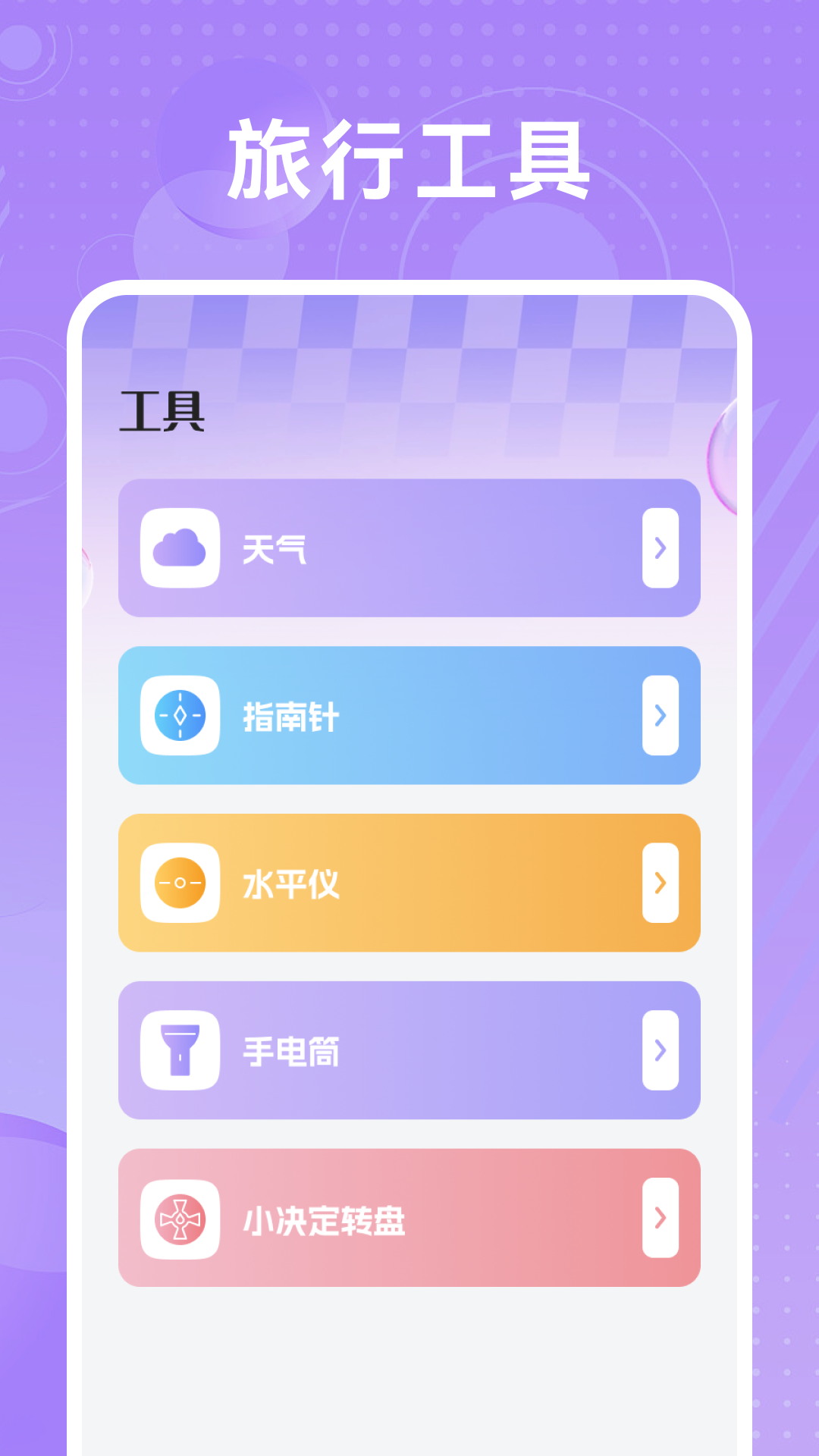Viewport: 819px width, 1456px height.
Task: Click the orange 水平仪 card background
Action: click(455, 883)
